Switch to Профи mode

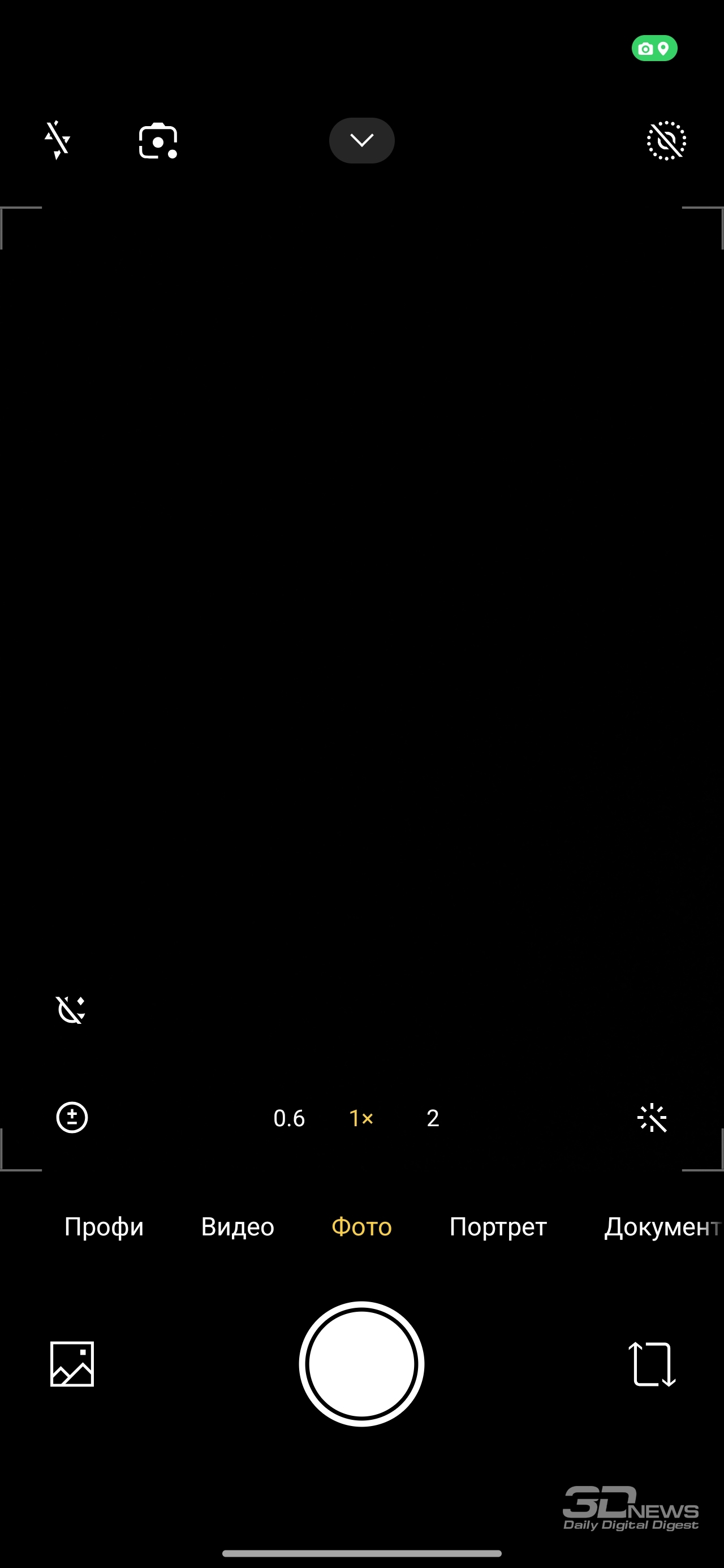(104, 1226)
